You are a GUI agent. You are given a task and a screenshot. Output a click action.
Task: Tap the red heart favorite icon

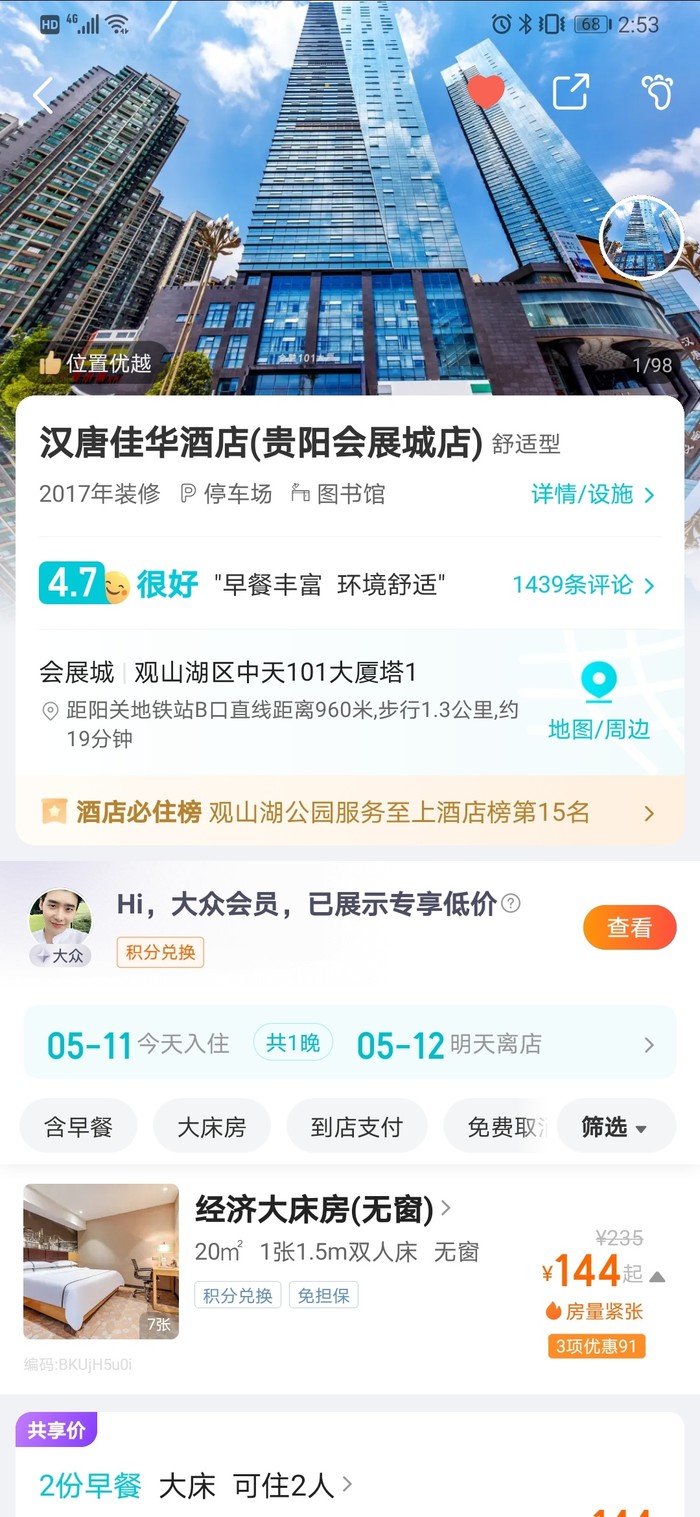(486, 92)
